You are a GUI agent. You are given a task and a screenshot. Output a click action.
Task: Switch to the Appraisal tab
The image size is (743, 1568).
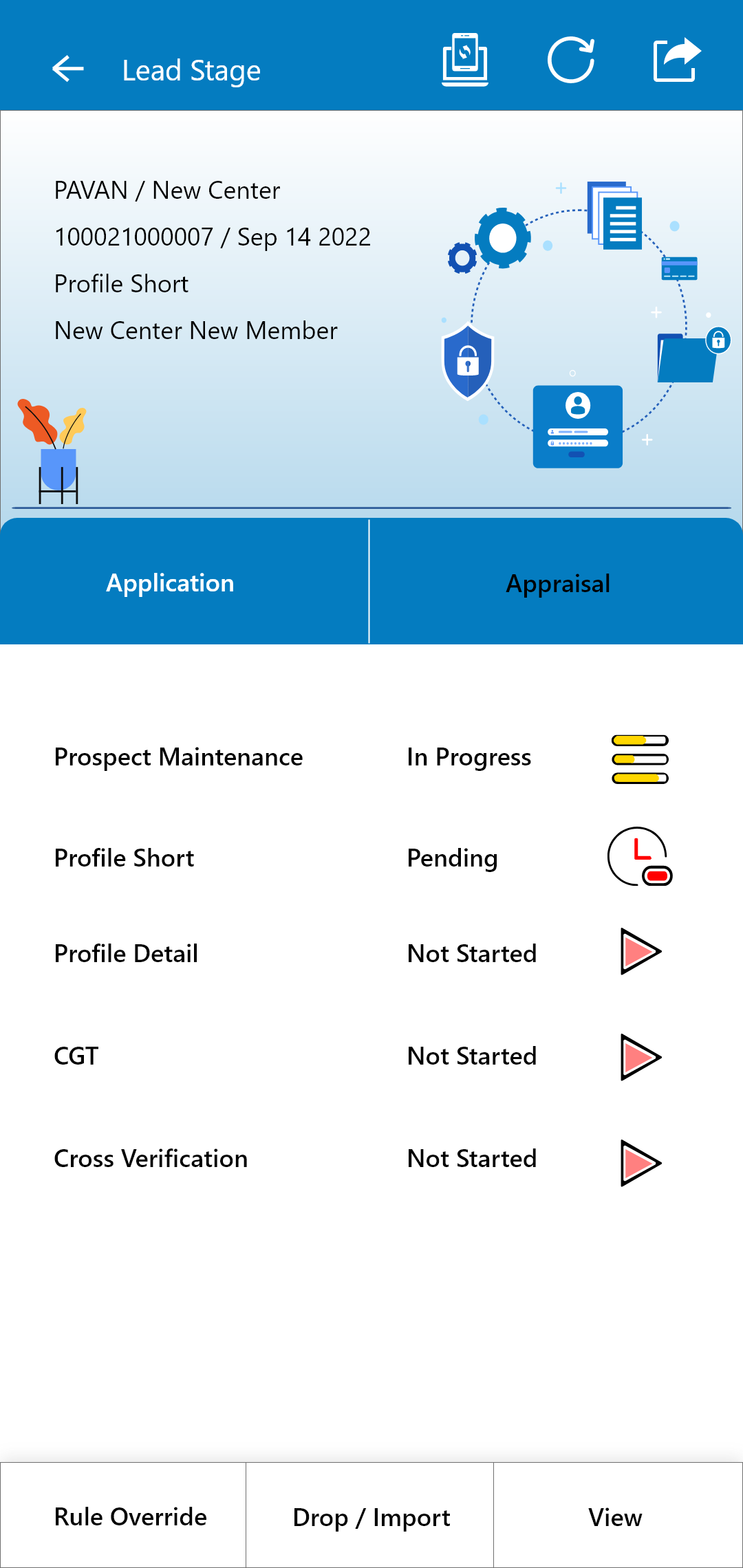tap(558, 582)
